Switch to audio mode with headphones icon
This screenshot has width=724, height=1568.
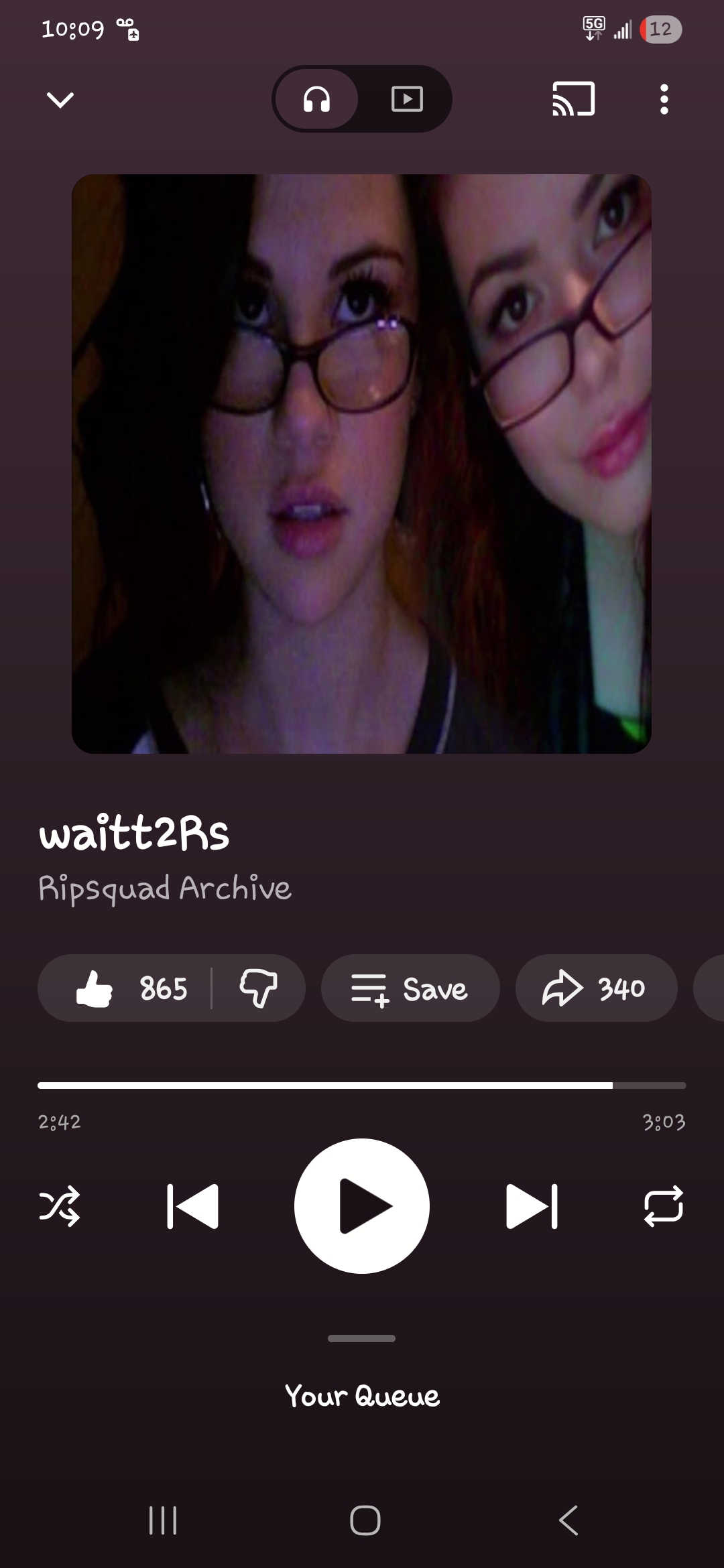coord(316,100)
